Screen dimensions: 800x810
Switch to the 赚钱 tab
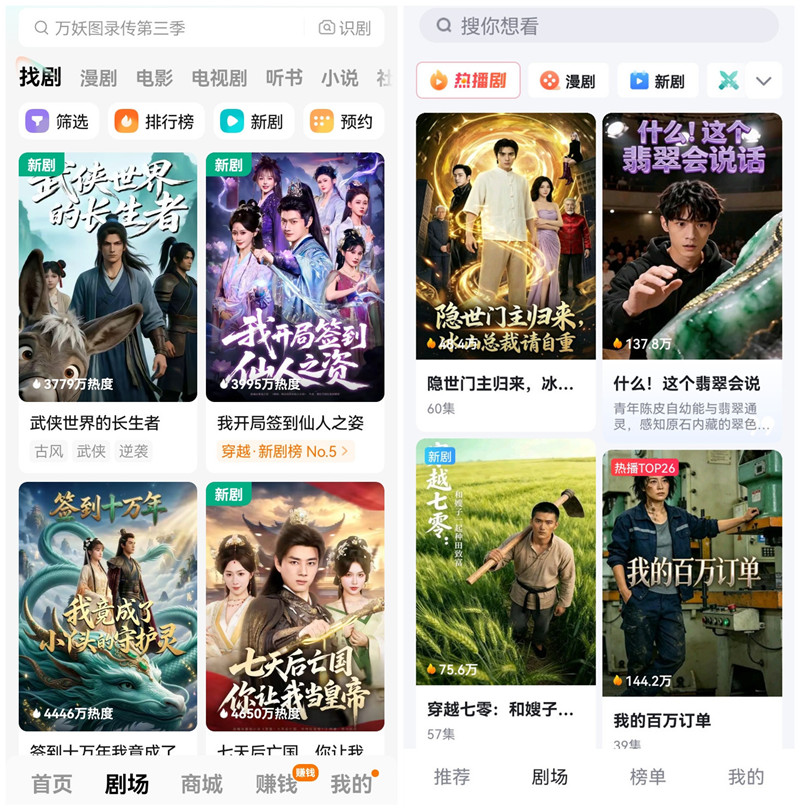(x=276, y=783)
